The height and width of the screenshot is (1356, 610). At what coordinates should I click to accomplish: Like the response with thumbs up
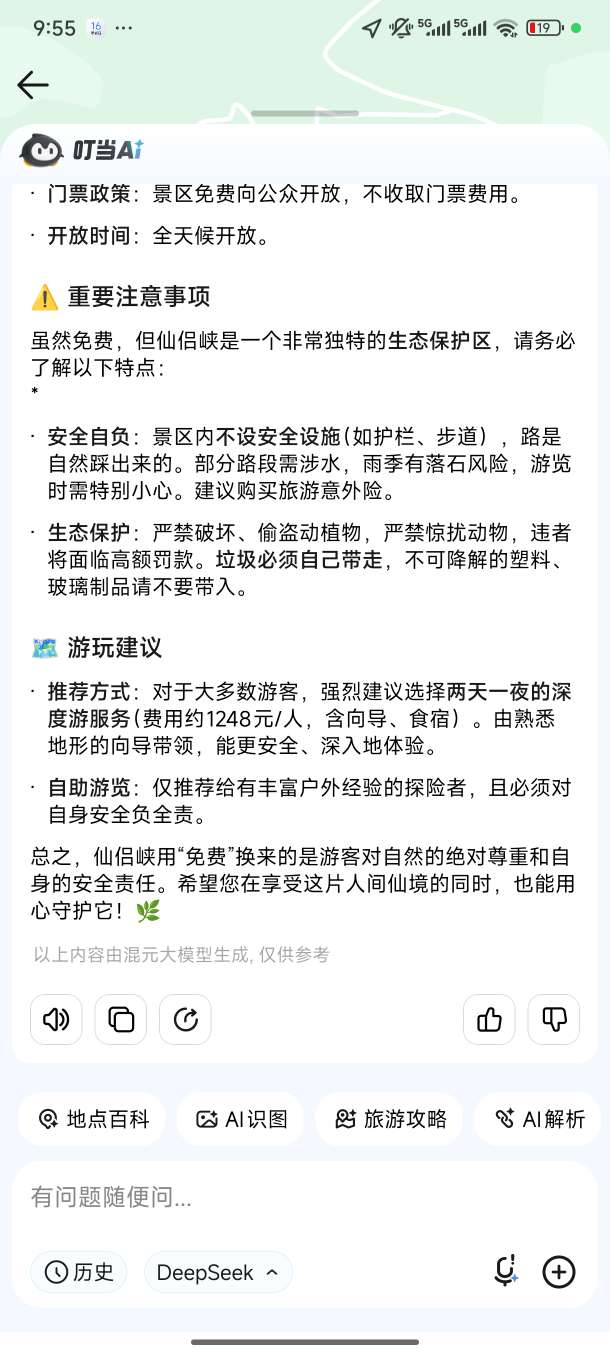pyautogui.click(x=489, y=1019)
